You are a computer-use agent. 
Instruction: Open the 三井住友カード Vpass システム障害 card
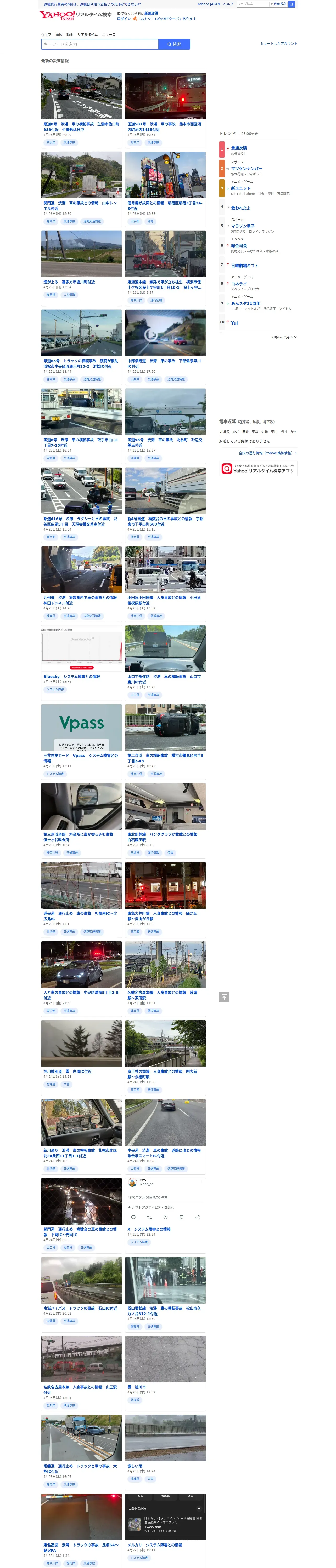(x=82, y=742)
